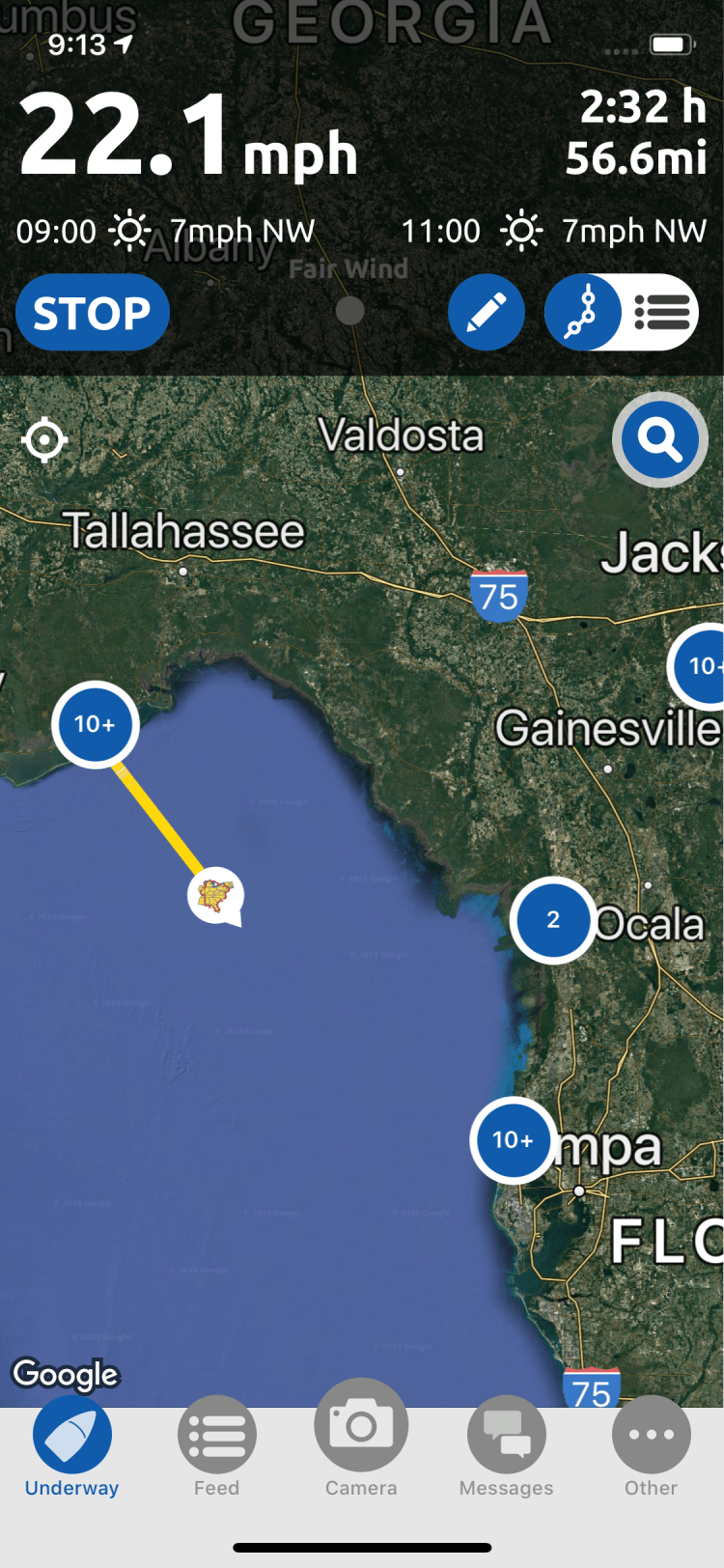Tap the boat marker at route end
724x1568 pixels.
[x=215, y=896]
